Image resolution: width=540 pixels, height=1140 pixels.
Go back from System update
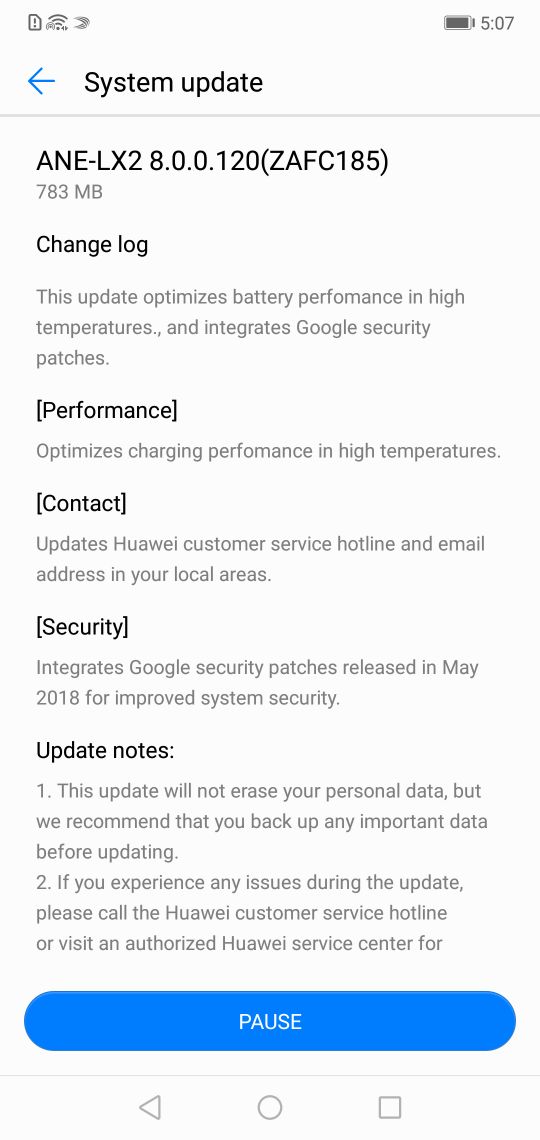pos(41,81)
